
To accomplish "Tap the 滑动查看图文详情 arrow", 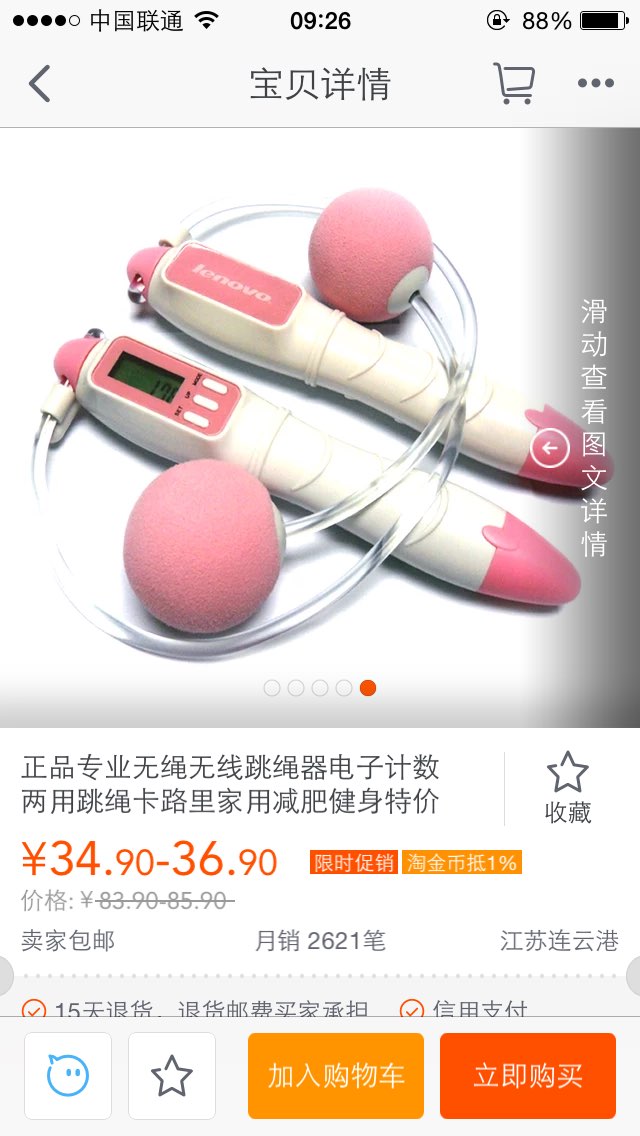I will 549,448.
